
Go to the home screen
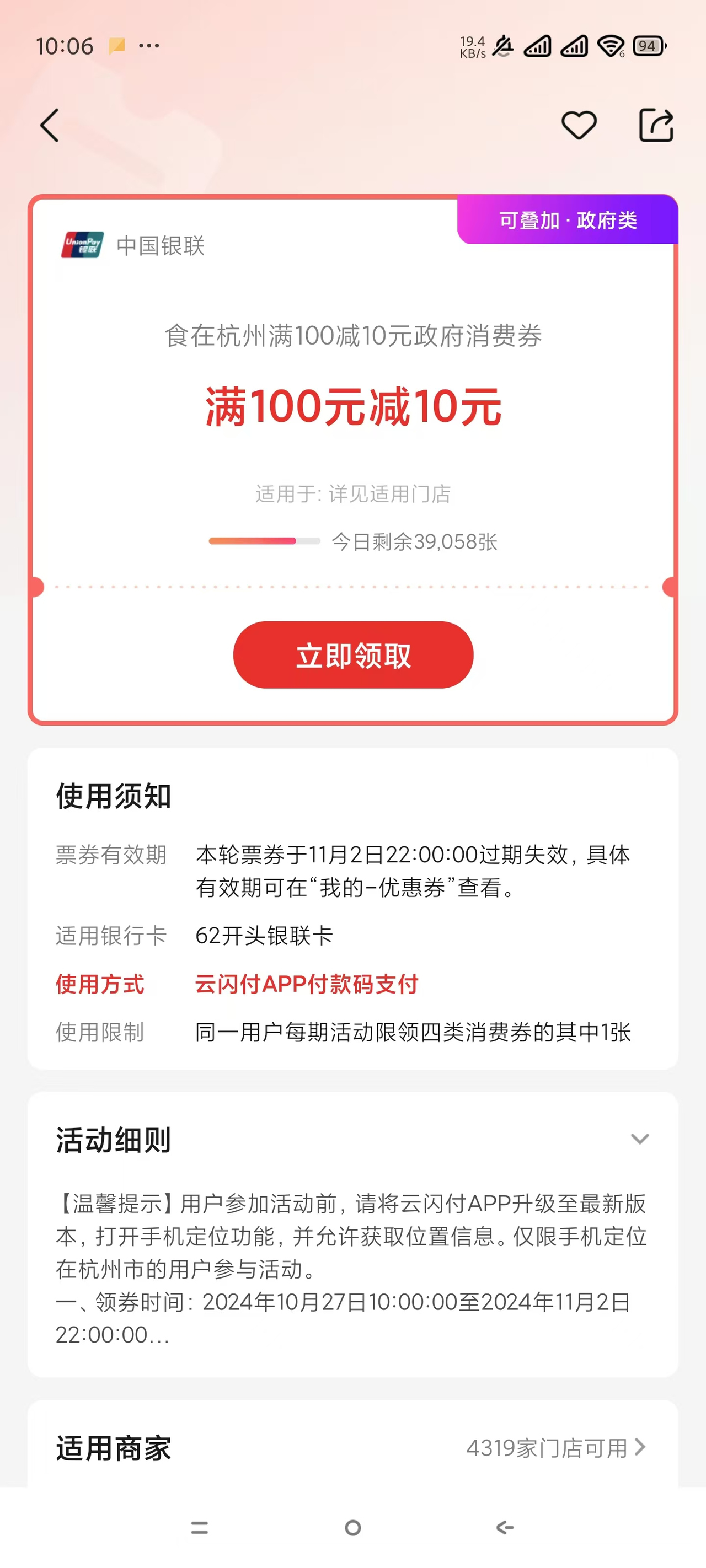click(x=352, y=1527)
